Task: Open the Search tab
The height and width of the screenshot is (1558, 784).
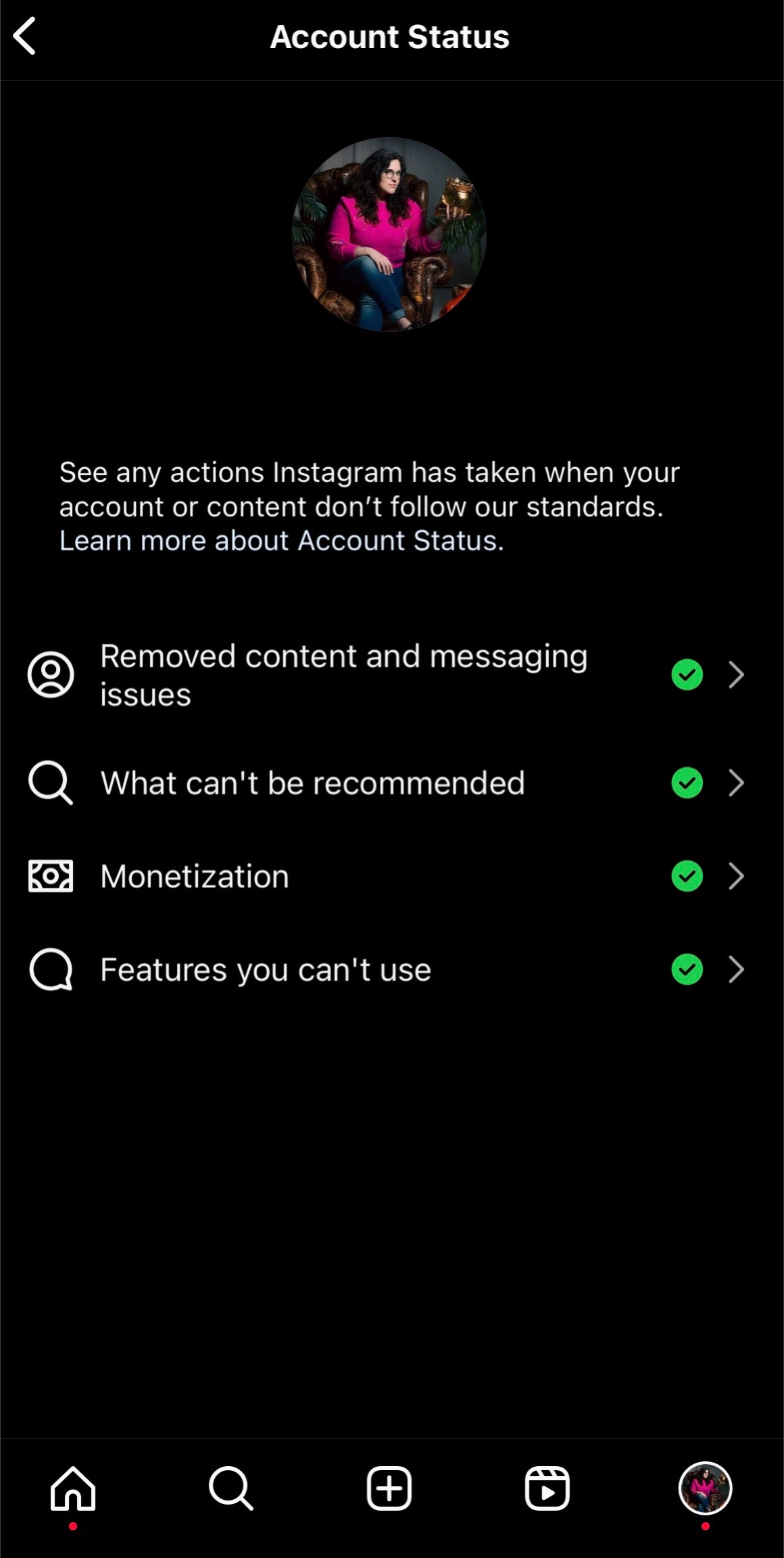Action: click(x=230, y=1488)
